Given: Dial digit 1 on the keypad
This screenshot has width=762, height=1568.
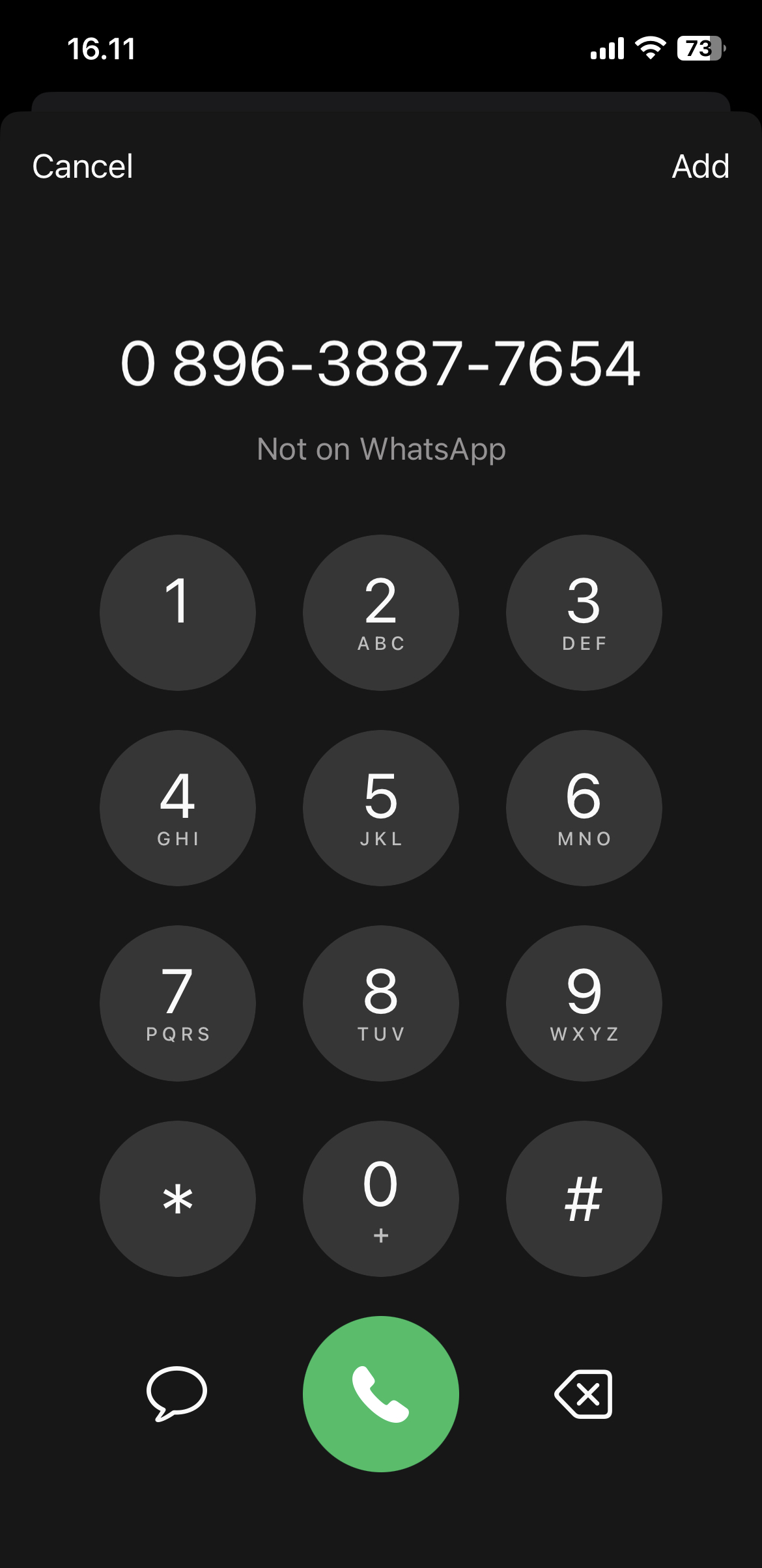Looking at the screenshot, I should pyautogui.click(x=177, y=612).
